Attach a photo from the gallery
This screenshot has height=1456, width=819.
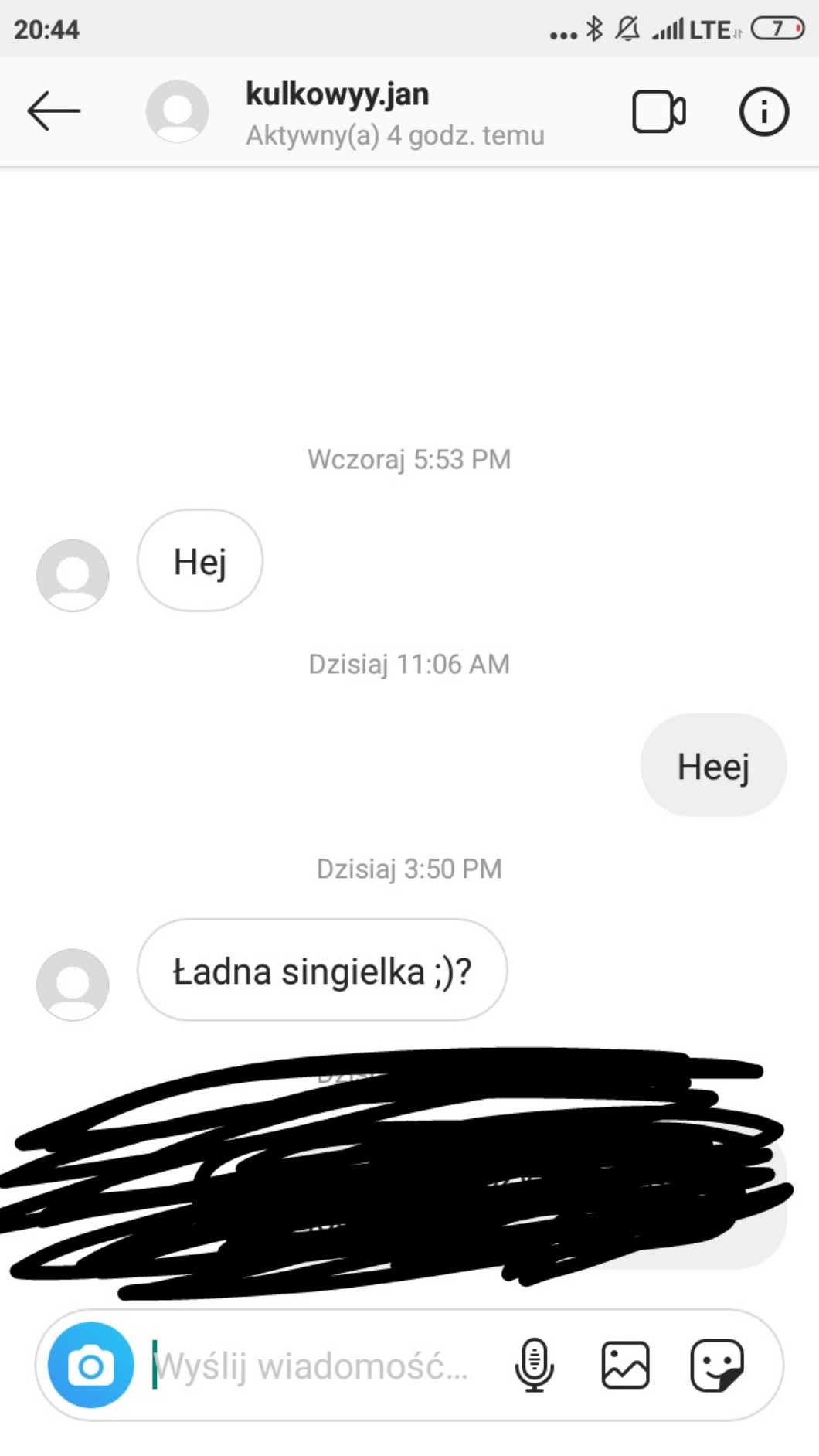tap(625, 1365)
